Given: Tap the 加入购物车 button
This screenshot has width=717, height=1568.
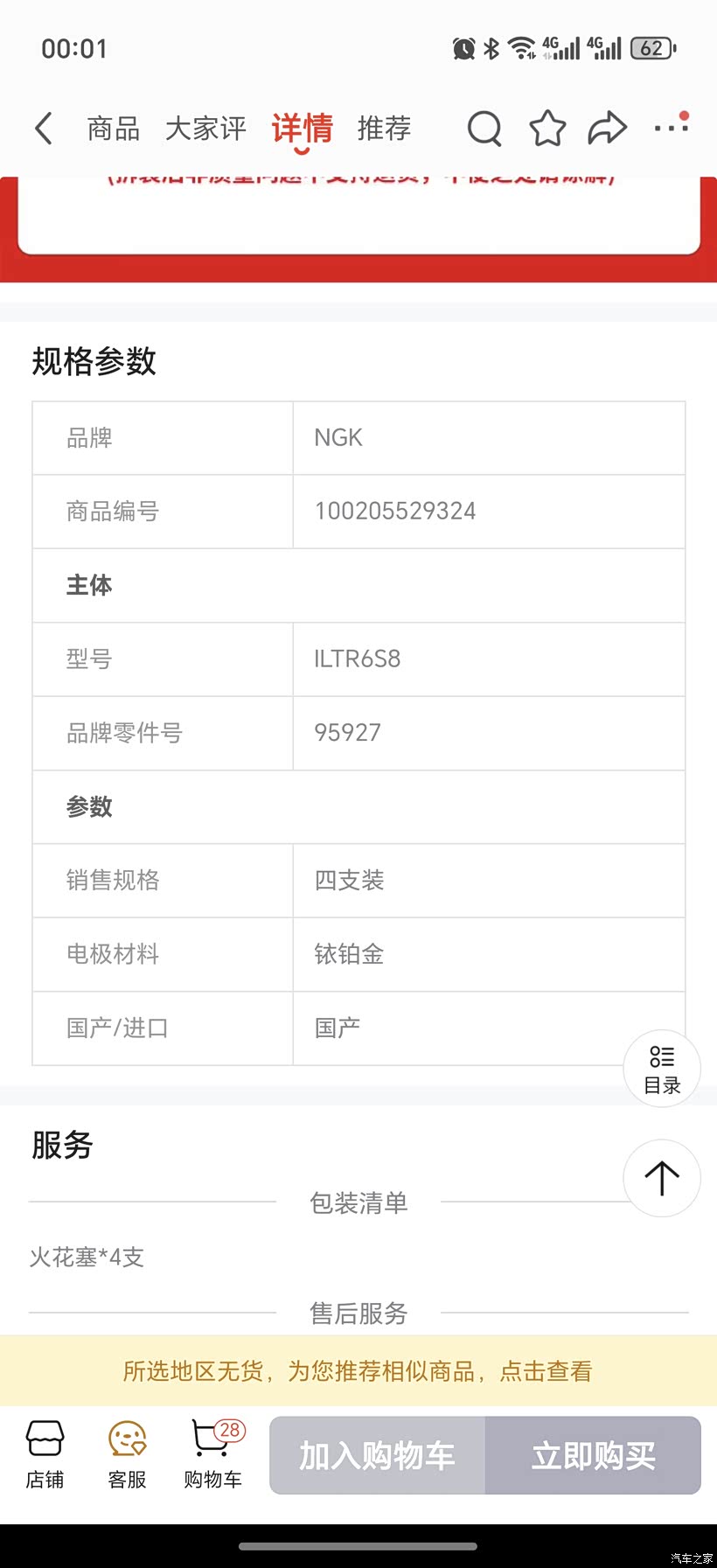Looking at the screenshot, I should tap(378, 1455).
